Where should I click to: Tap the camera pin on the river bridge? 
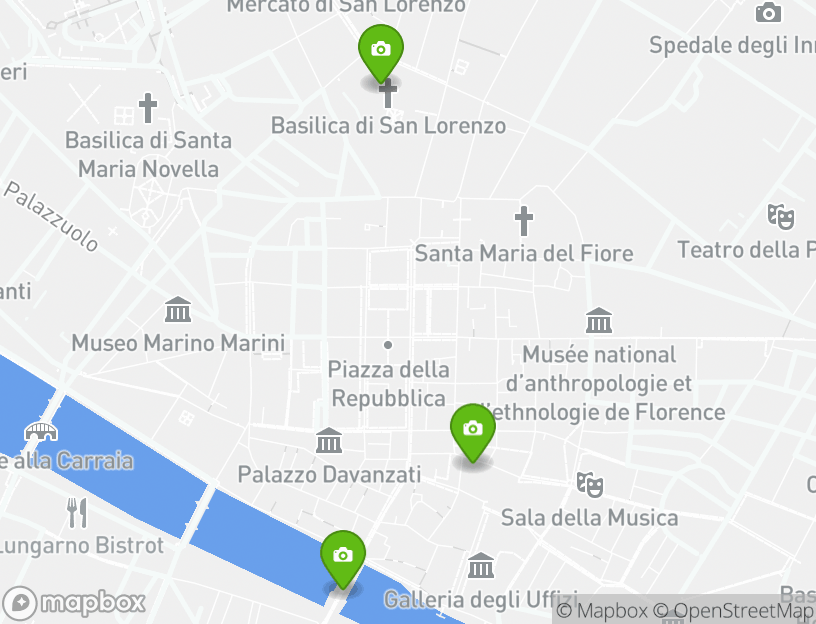343,556
